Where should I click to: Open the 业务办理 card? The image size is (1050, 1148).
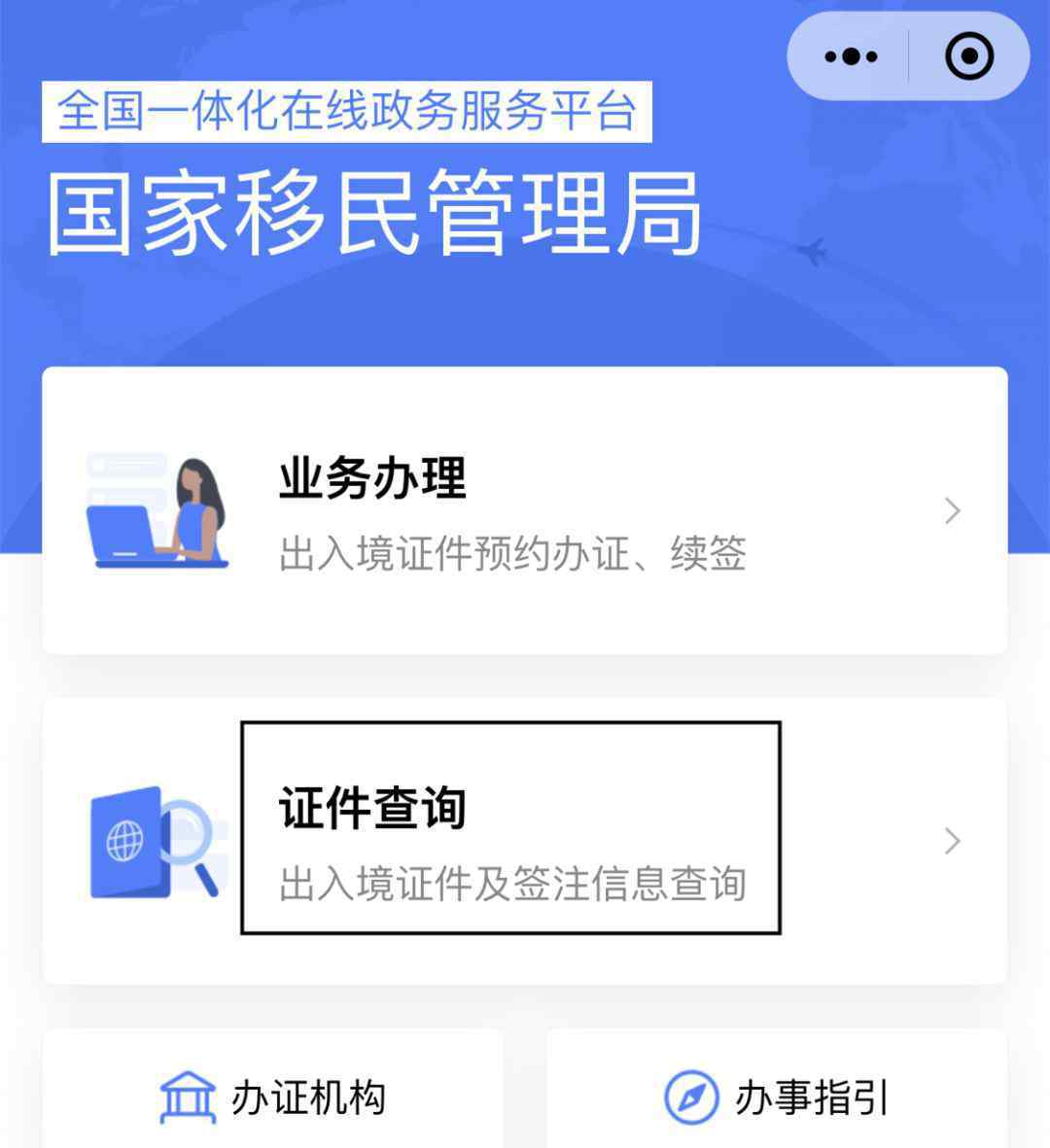tap(524, 511)
